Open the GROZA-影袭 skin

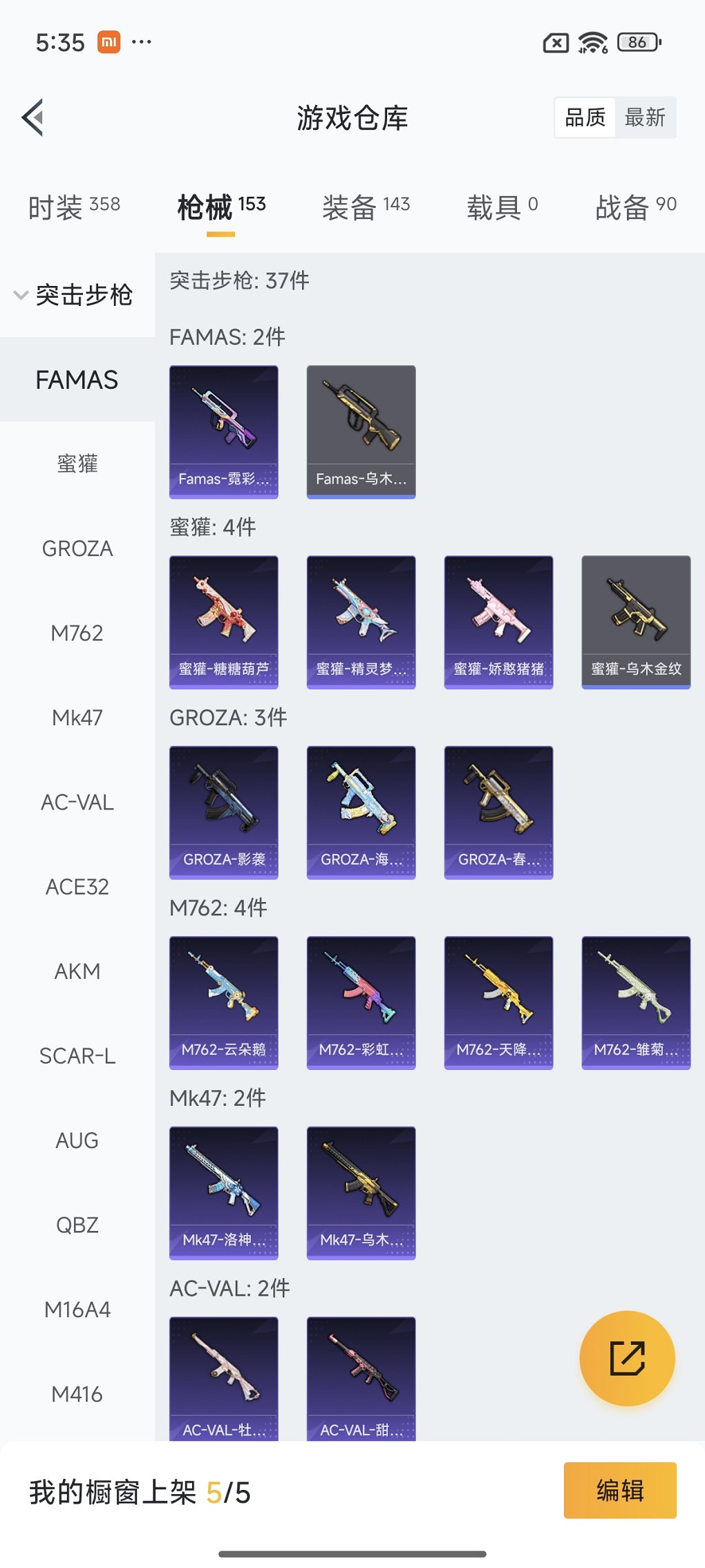click(223, 812)
